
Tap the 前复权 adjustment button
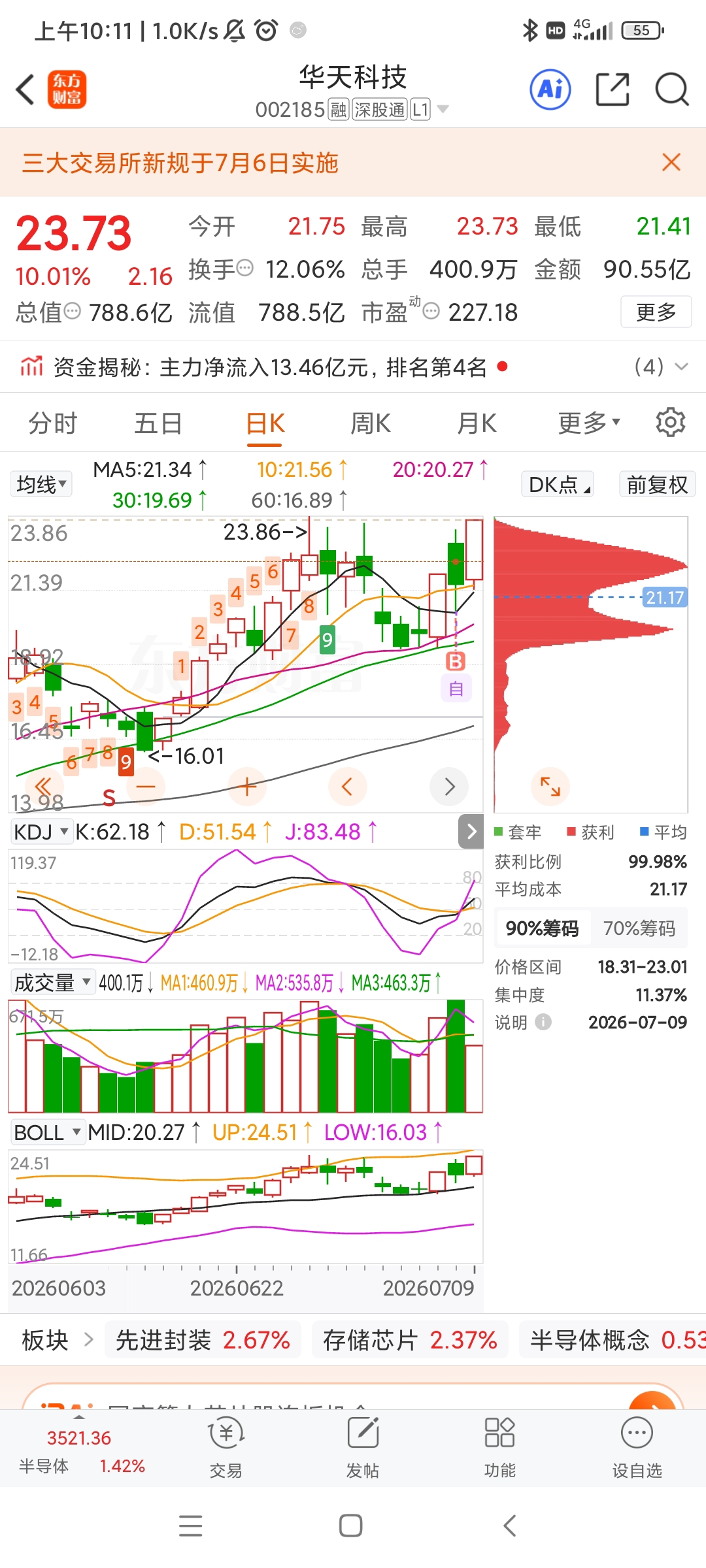(657, 485)
